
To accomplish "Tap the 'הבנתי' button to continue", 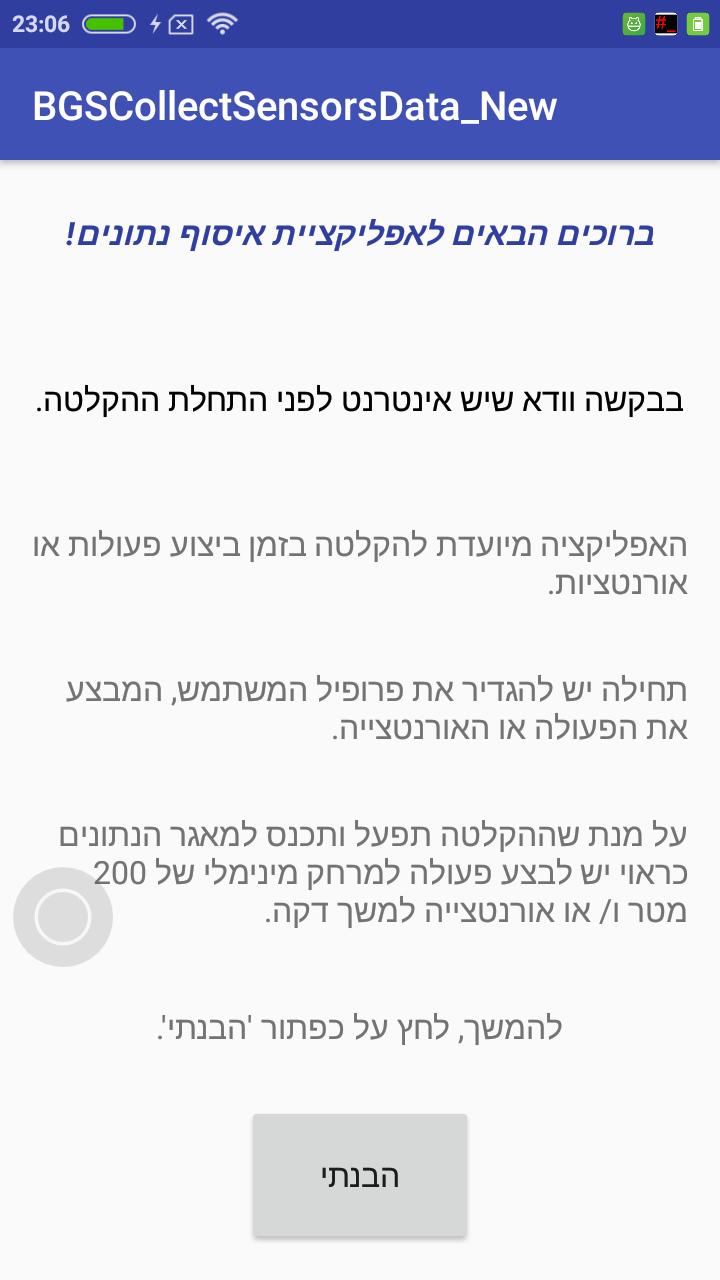I will click(360, 1175).
